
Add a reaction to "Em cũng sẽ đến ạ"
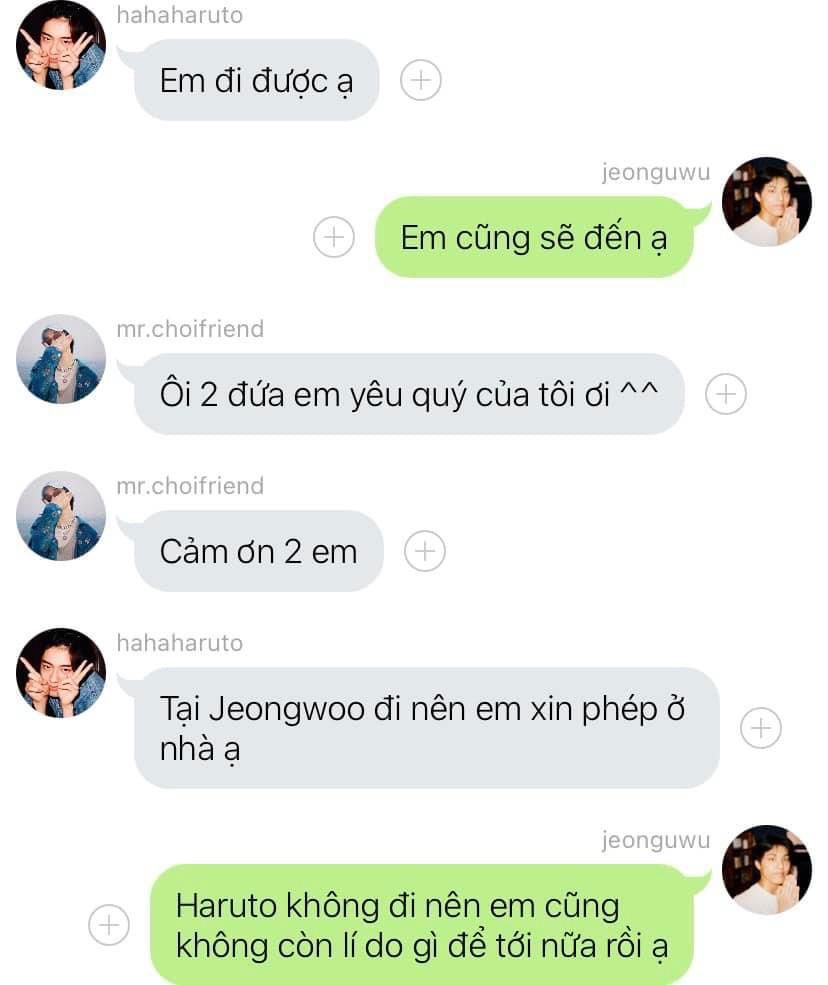(334, 237)
